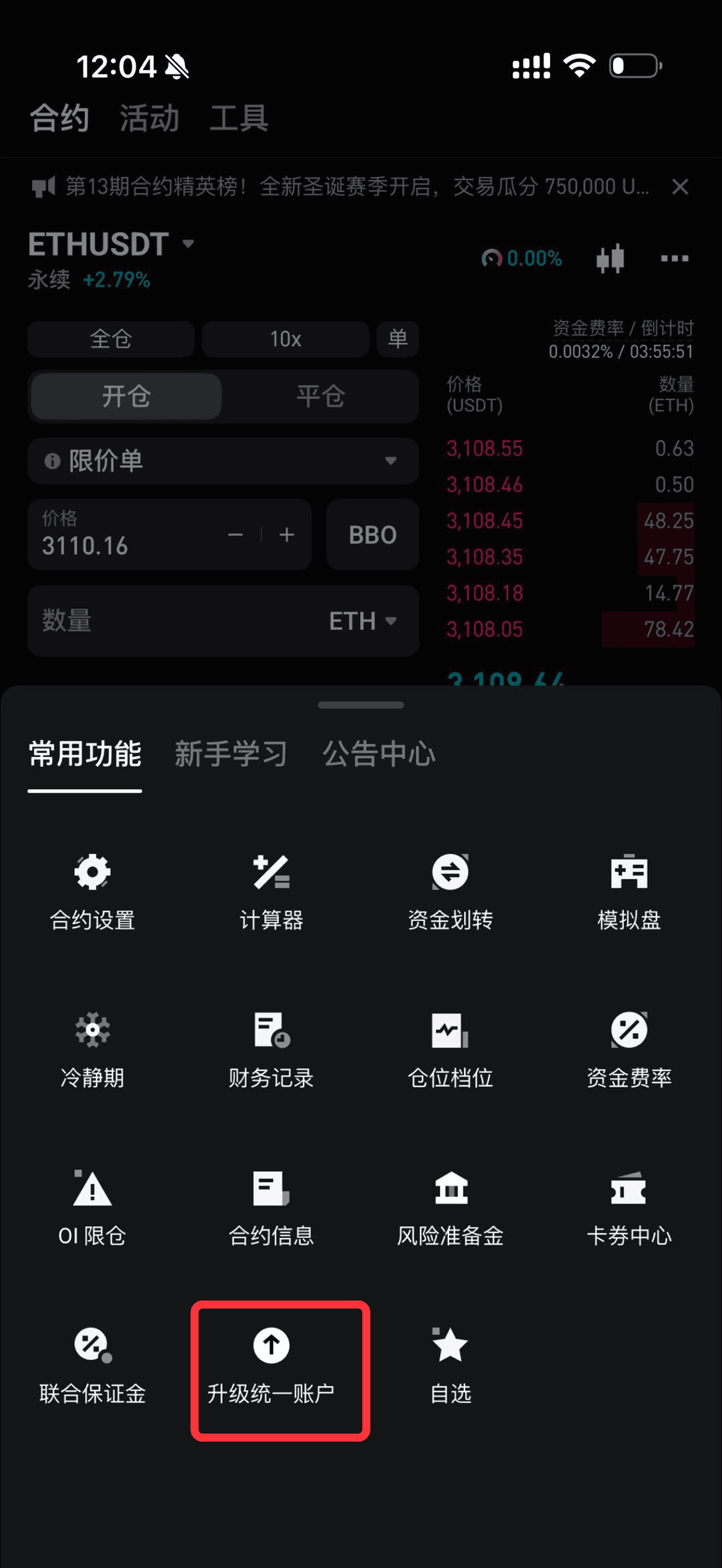Check the 资金费率 funding rate icon

[628, 1050]
